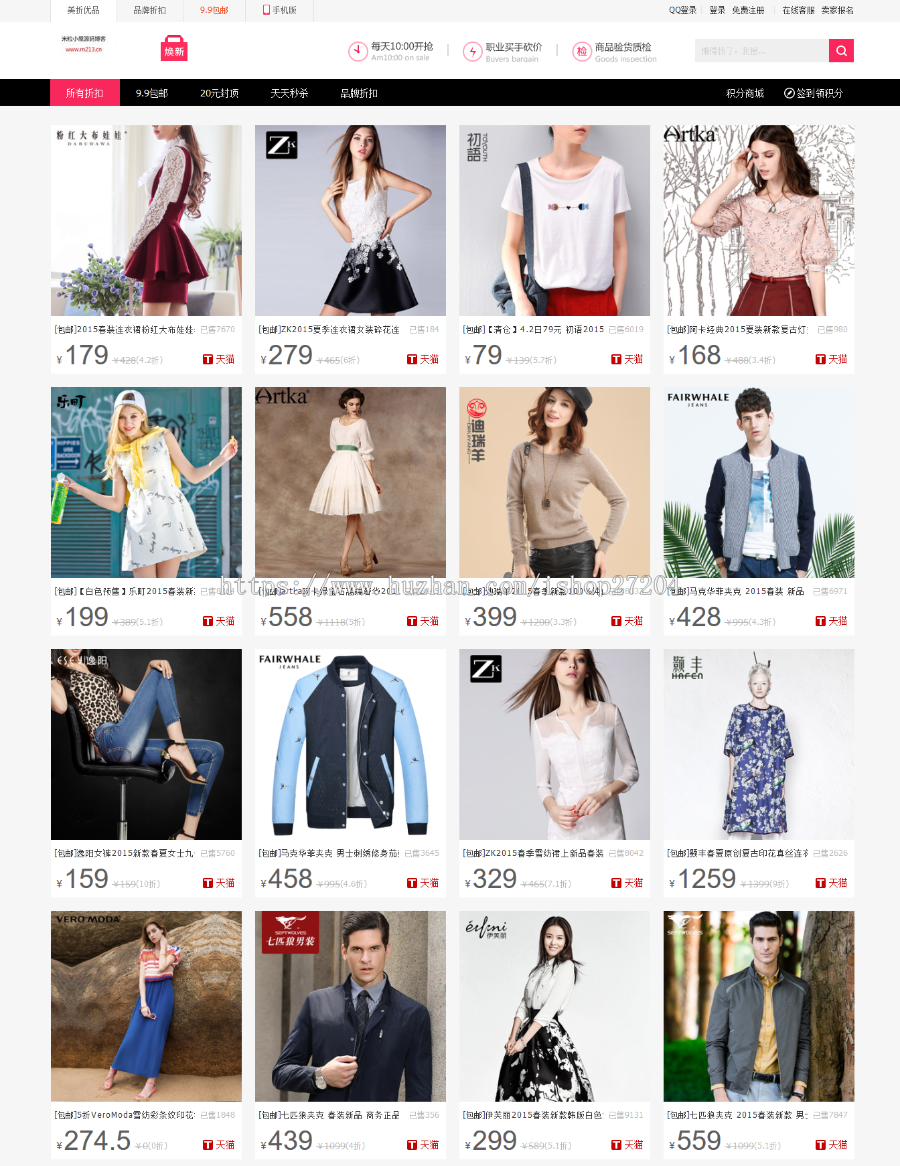Screen dimensions: 900x1166
Task: Tap 签到领积分 to check in
Action: tap(813, 93)
